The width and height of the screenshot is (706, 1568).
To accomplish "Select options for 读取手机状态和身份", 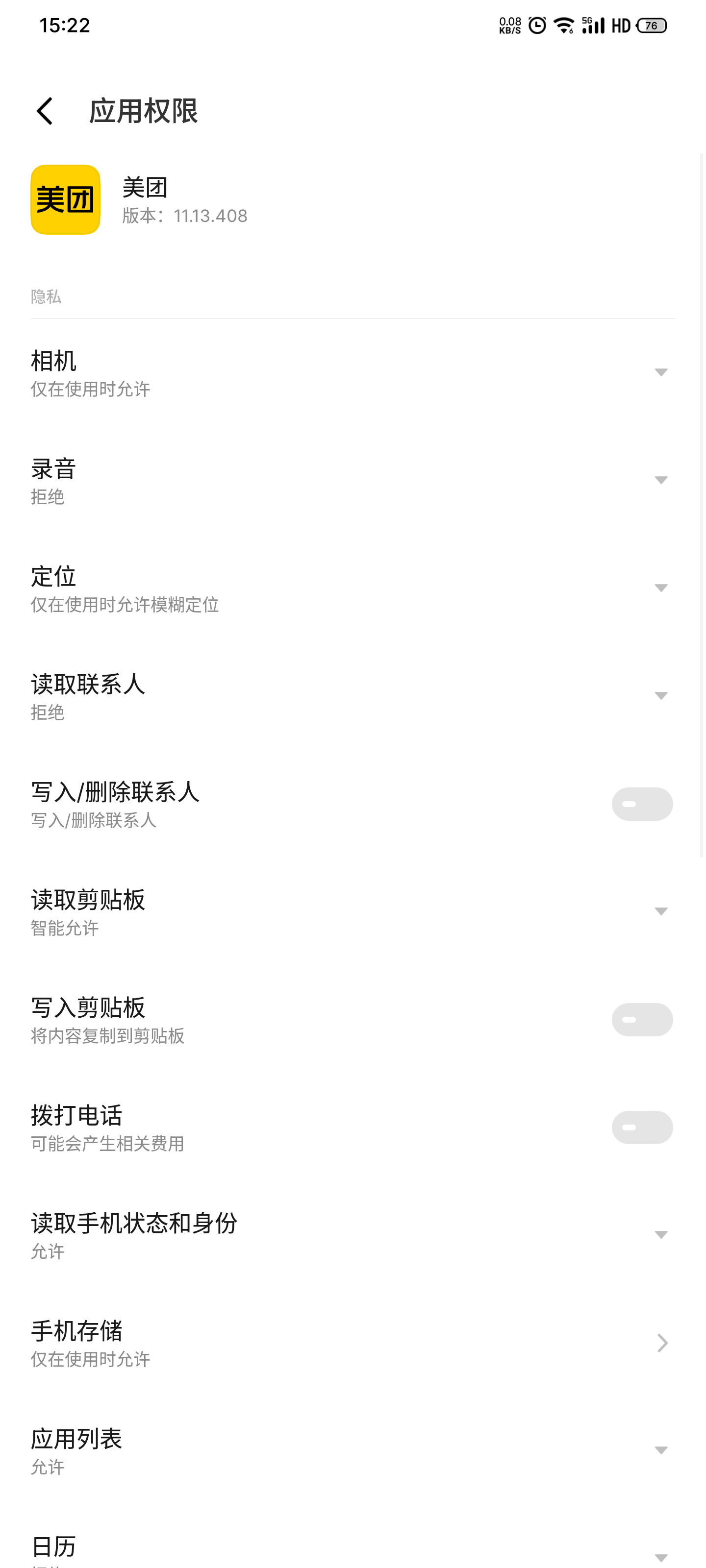I will [660, 1235].
